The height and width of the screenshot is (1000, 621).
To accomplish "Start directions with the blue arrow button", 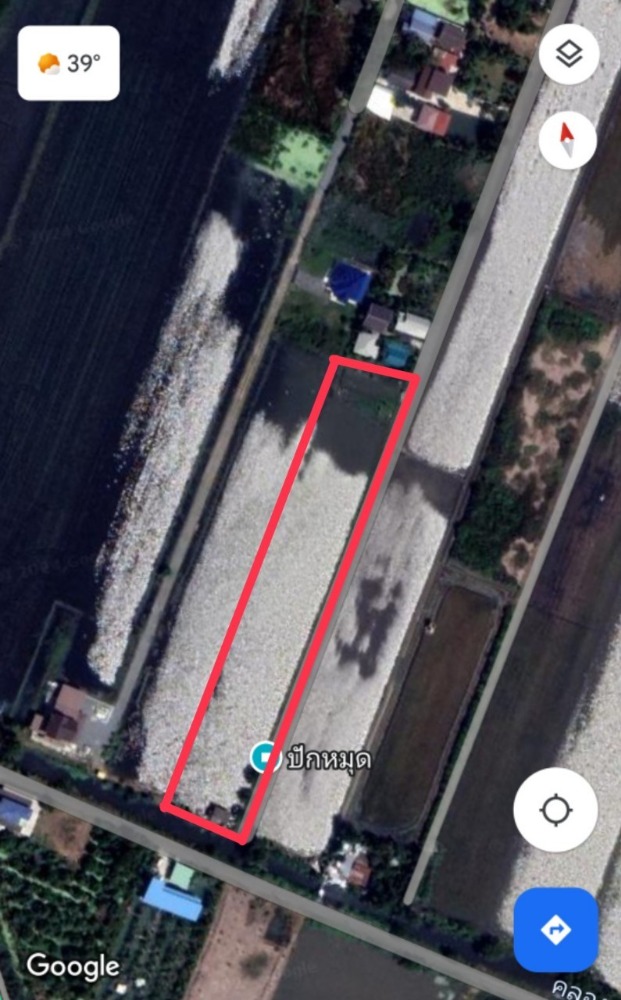I will pyautogui.click(x=556, y=930).
